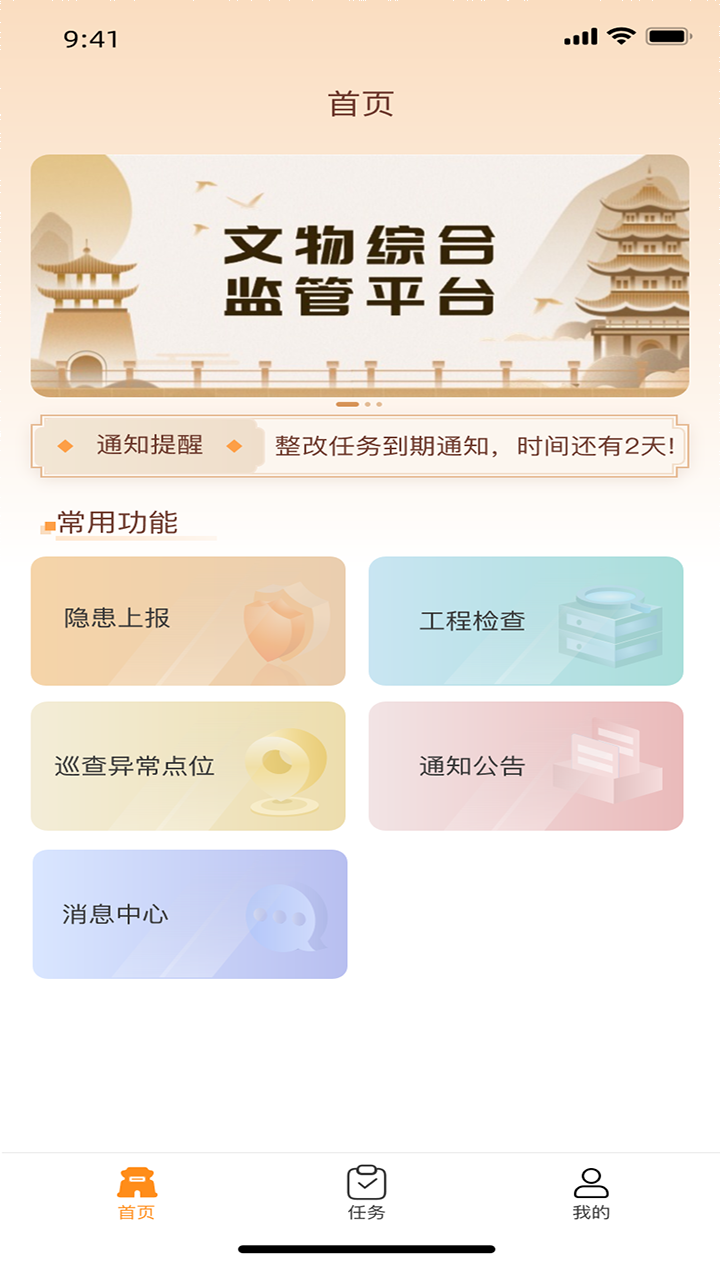Select the second carousel indicator dot
Viewport: 720px width, 1280px height.
point(369,404)
